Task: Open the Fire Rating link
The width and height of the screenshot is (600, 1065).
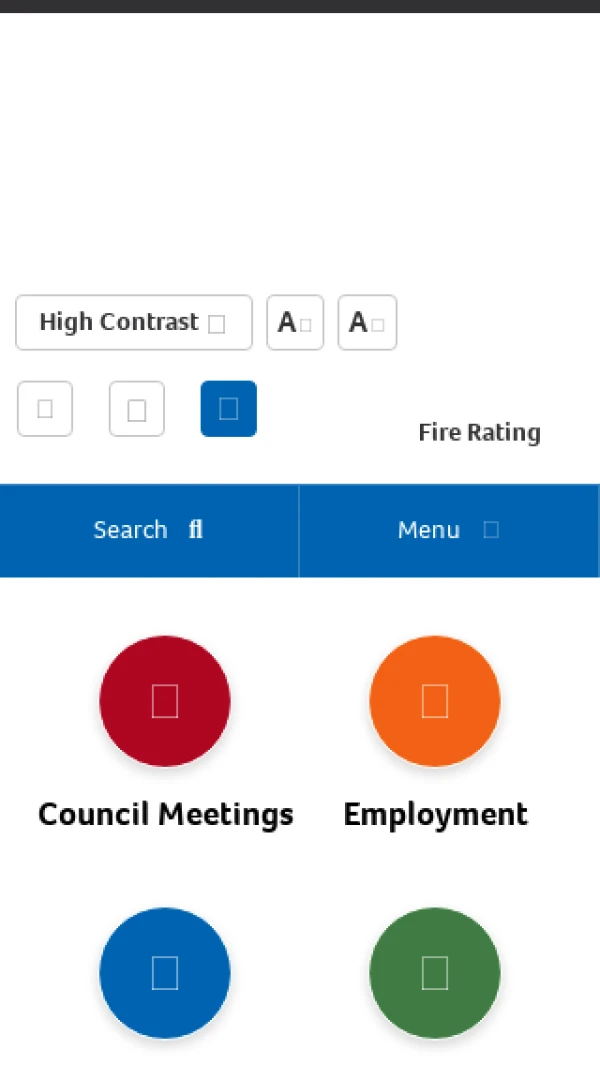Action: tap(479, 432)
